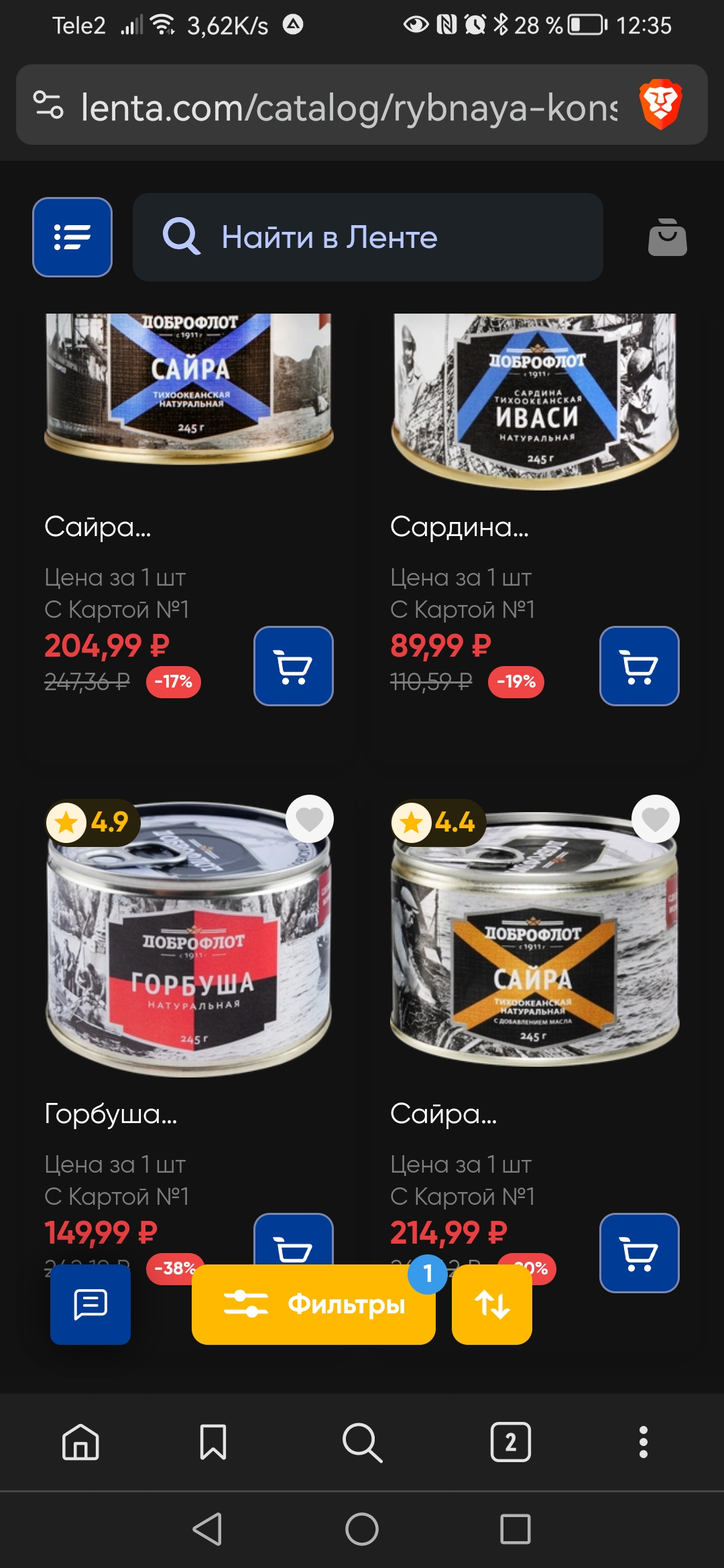Favorite the Сайра rated 4.4
The image size is (724, 1568).
[655, 819]
